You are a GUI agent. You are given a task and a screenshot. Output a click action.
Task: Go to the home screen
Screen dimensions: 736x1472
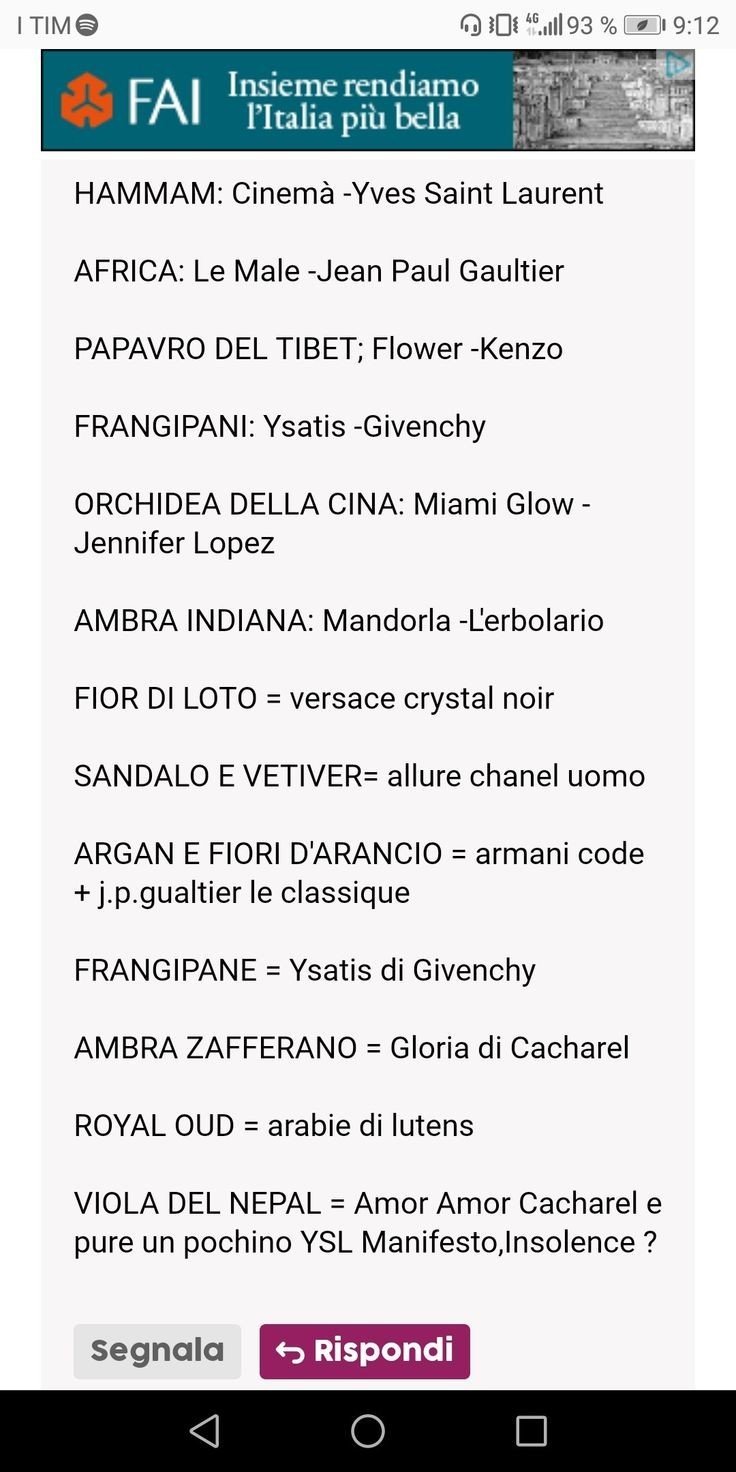point(368,1431)
